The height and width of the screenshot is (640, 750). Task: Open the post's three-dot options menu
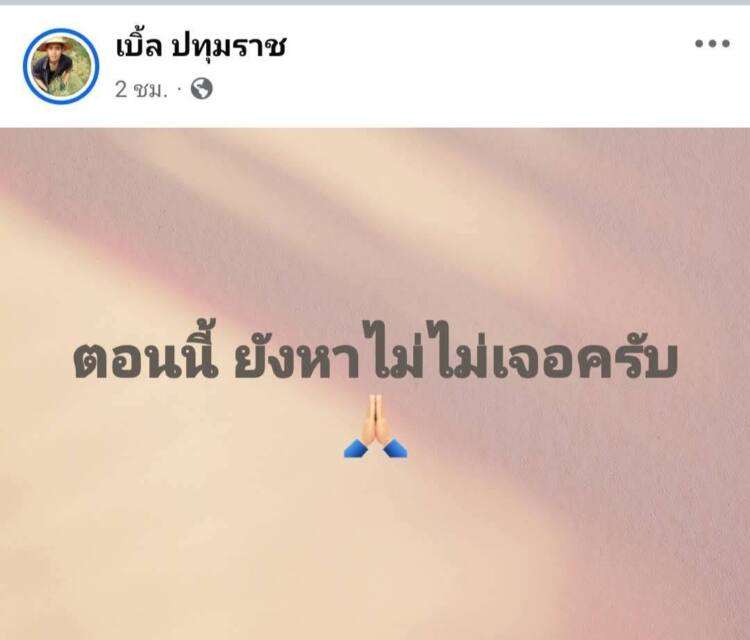pyautogui.click(x=712, y=44)
